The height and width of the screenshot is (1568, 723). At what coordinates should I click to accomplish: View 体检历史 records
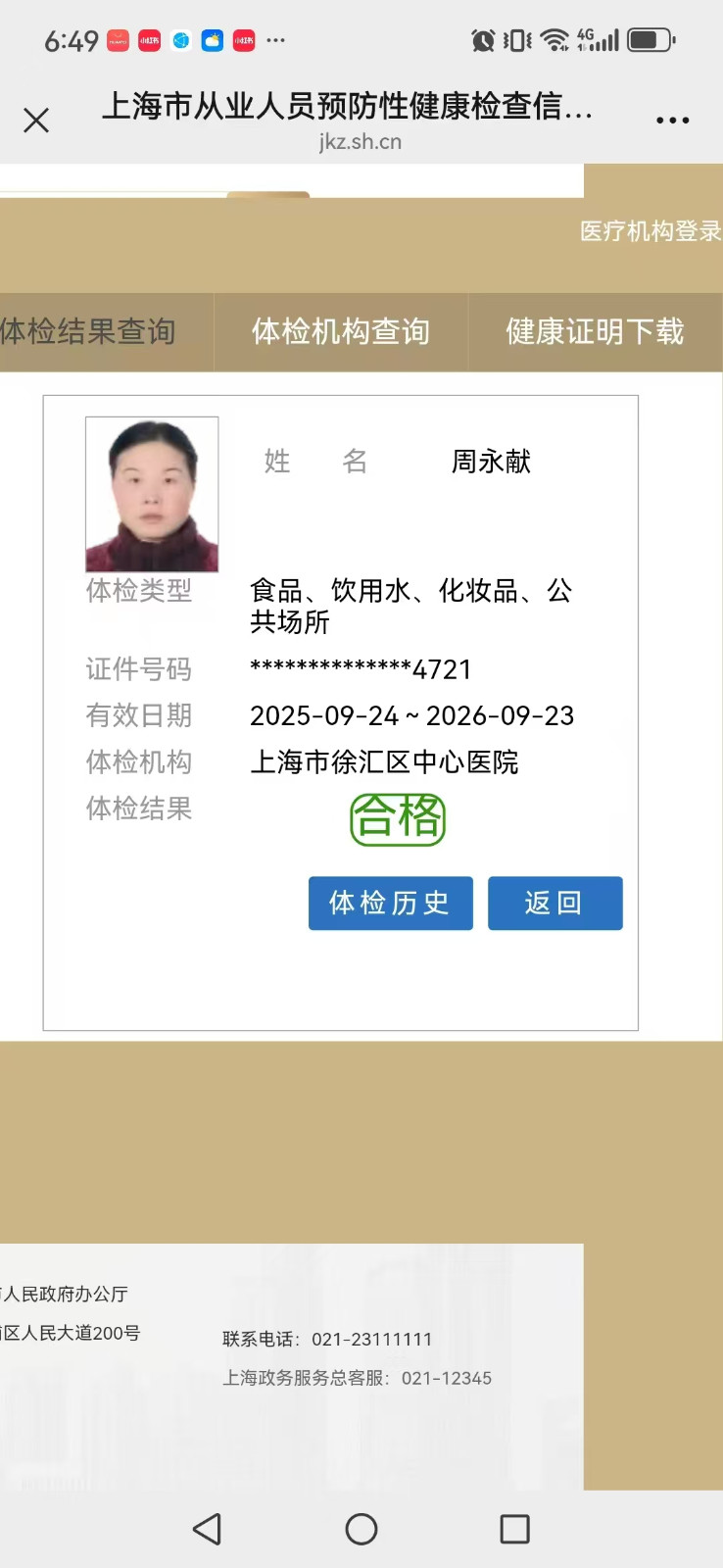pyautogui.click(x=390, y=903)
